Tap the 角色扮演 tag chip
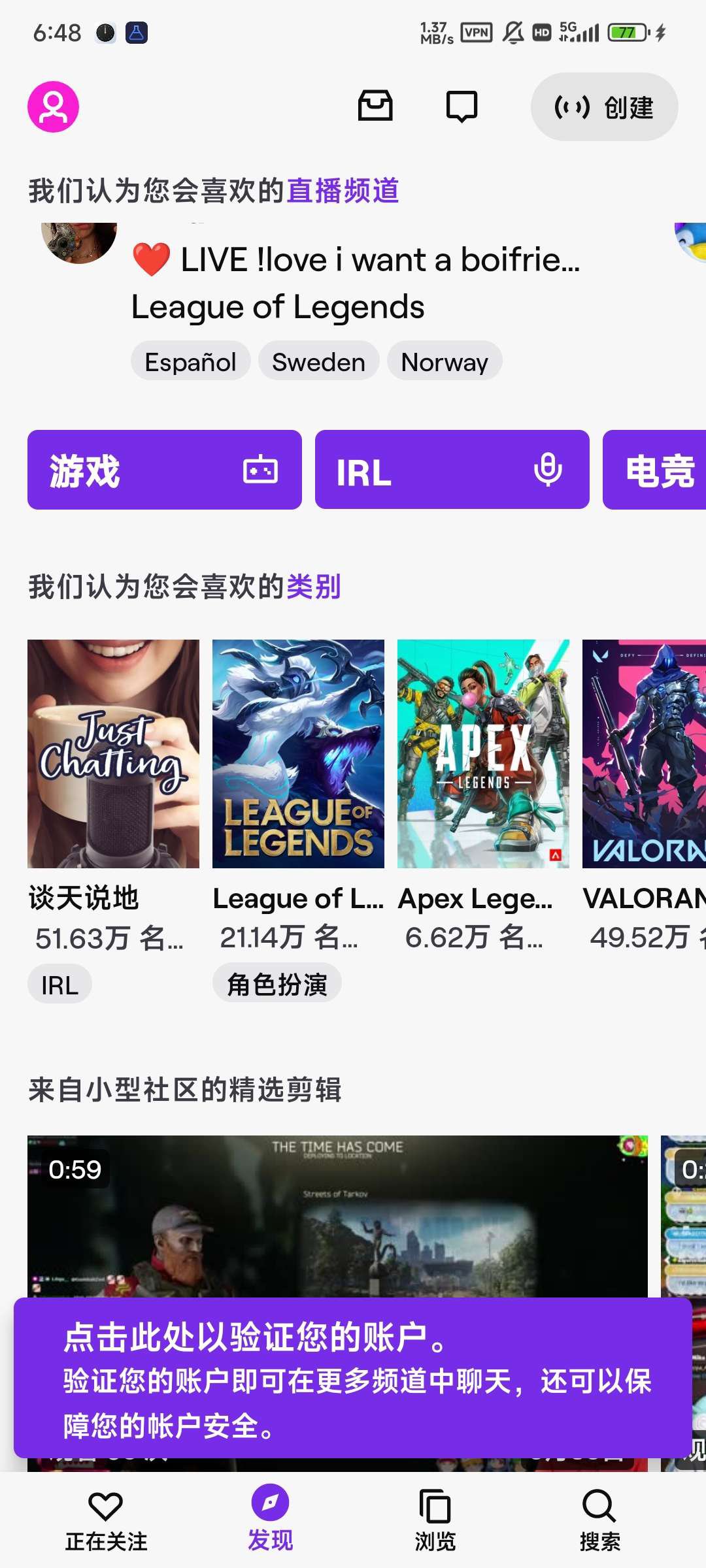The image size is (706, 1568). click(277, 983)
